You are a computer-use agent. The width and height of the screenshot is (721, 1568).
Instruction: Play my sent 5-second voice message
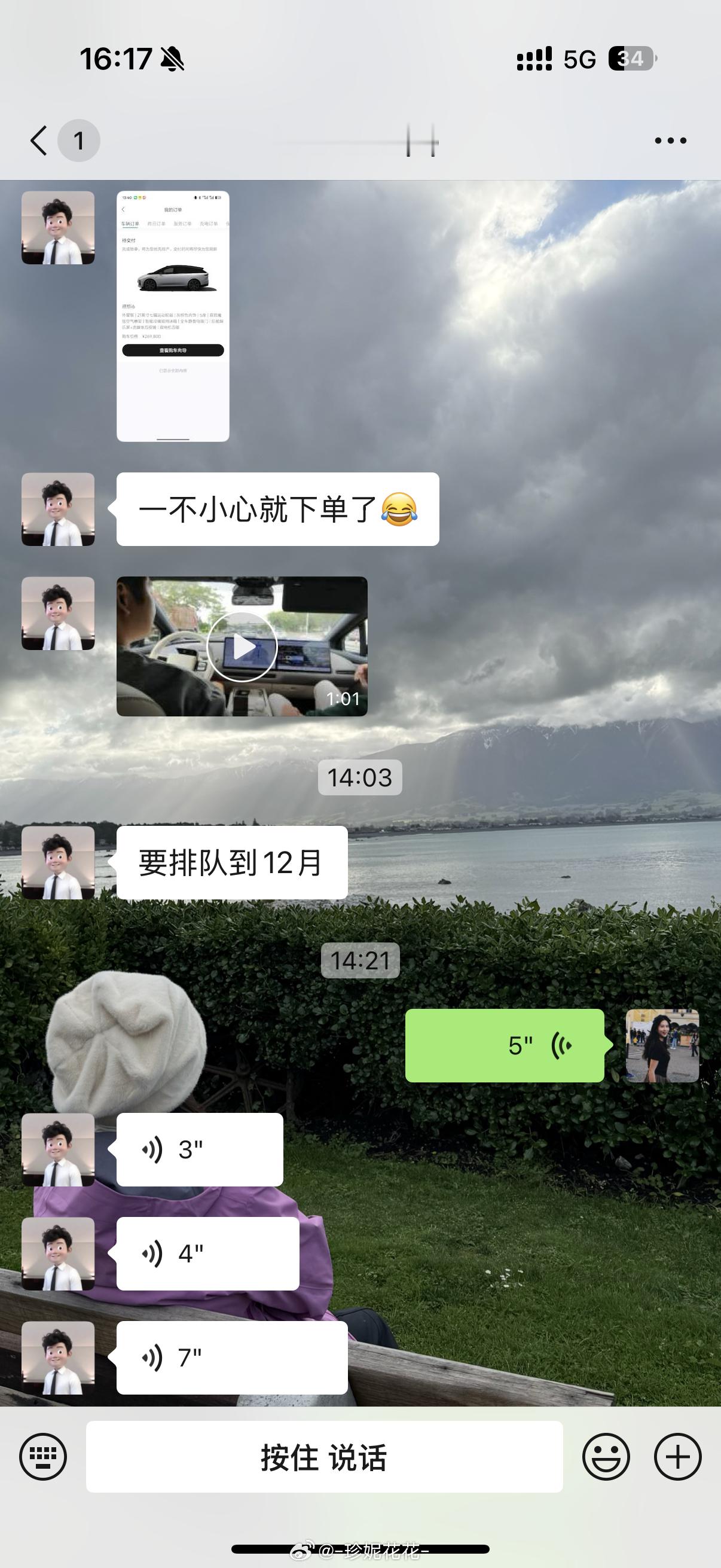click(x=505, y=1045)
